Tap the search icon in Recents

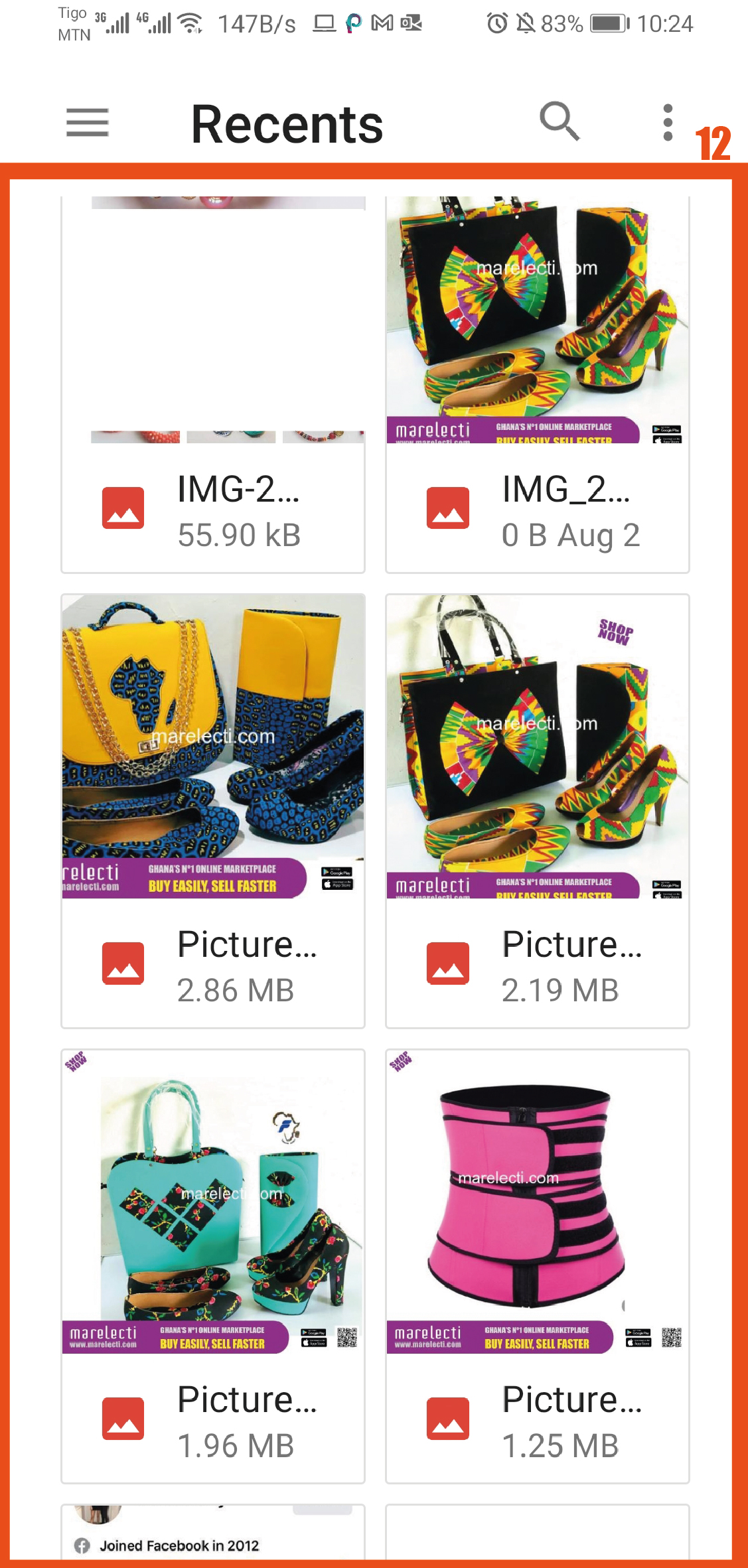click(x=560, y=121)
